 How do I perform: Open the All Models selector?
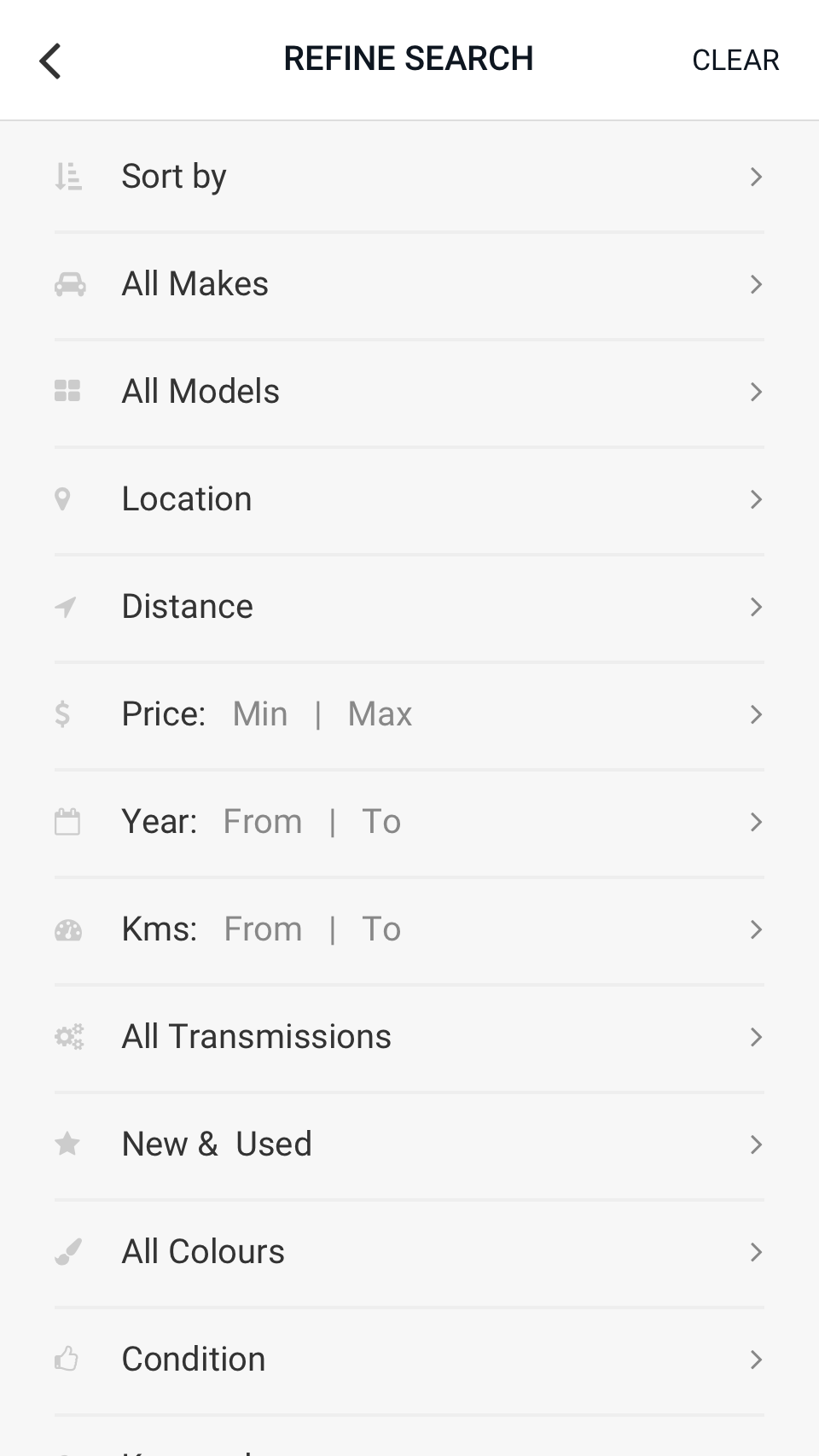(x=409, y=392)
